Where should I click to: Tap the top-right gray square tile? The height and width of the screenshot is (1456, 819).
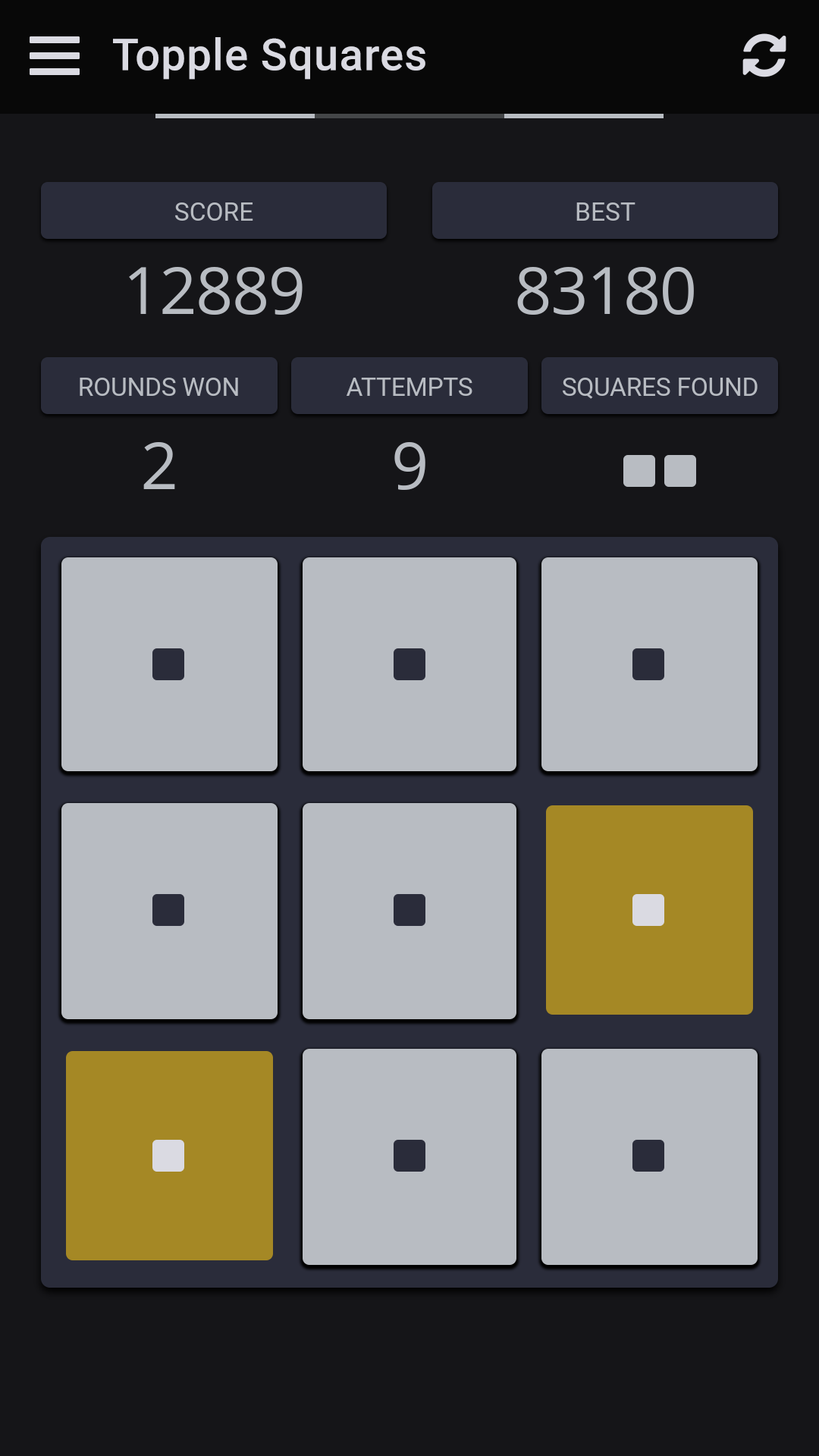coord(649,665)
